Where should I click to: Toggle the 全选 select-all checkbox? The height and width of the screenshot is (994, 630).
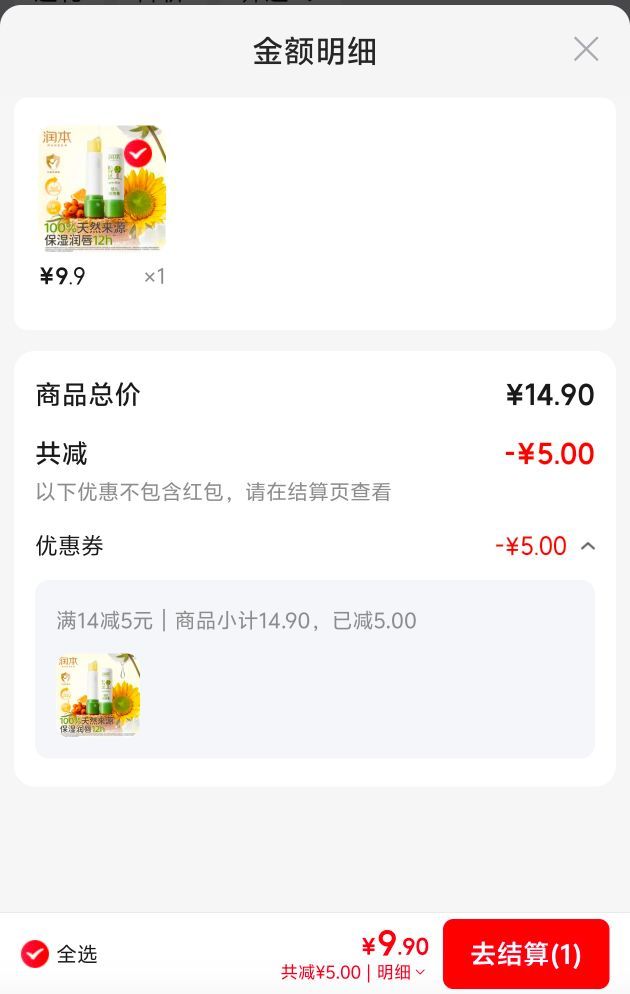click(35, 954)
